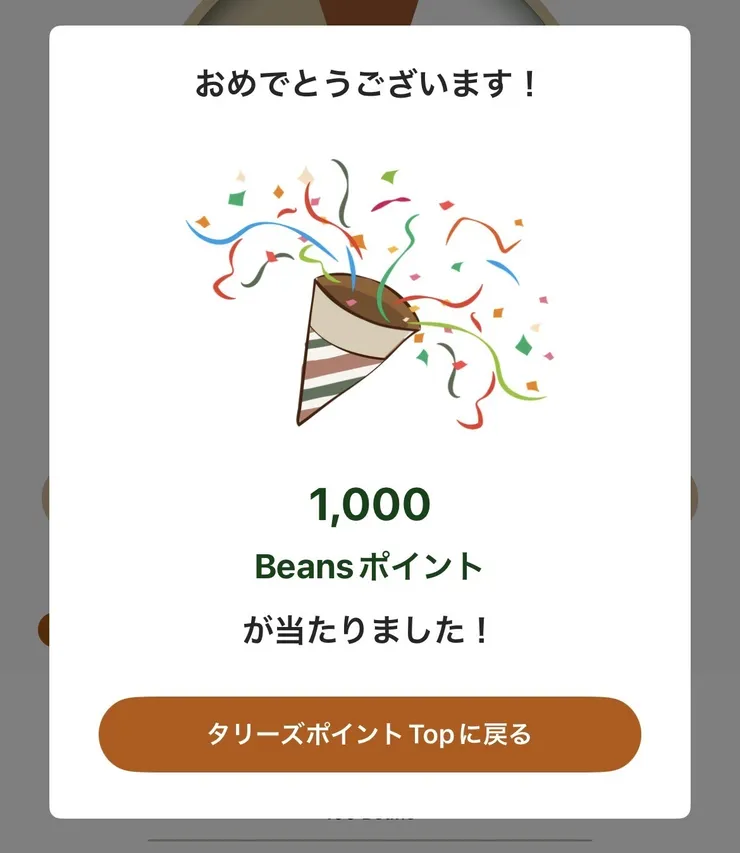Click the おめでとうございます！ heading
The image size is (740, 853).
(x=368, y=81)
